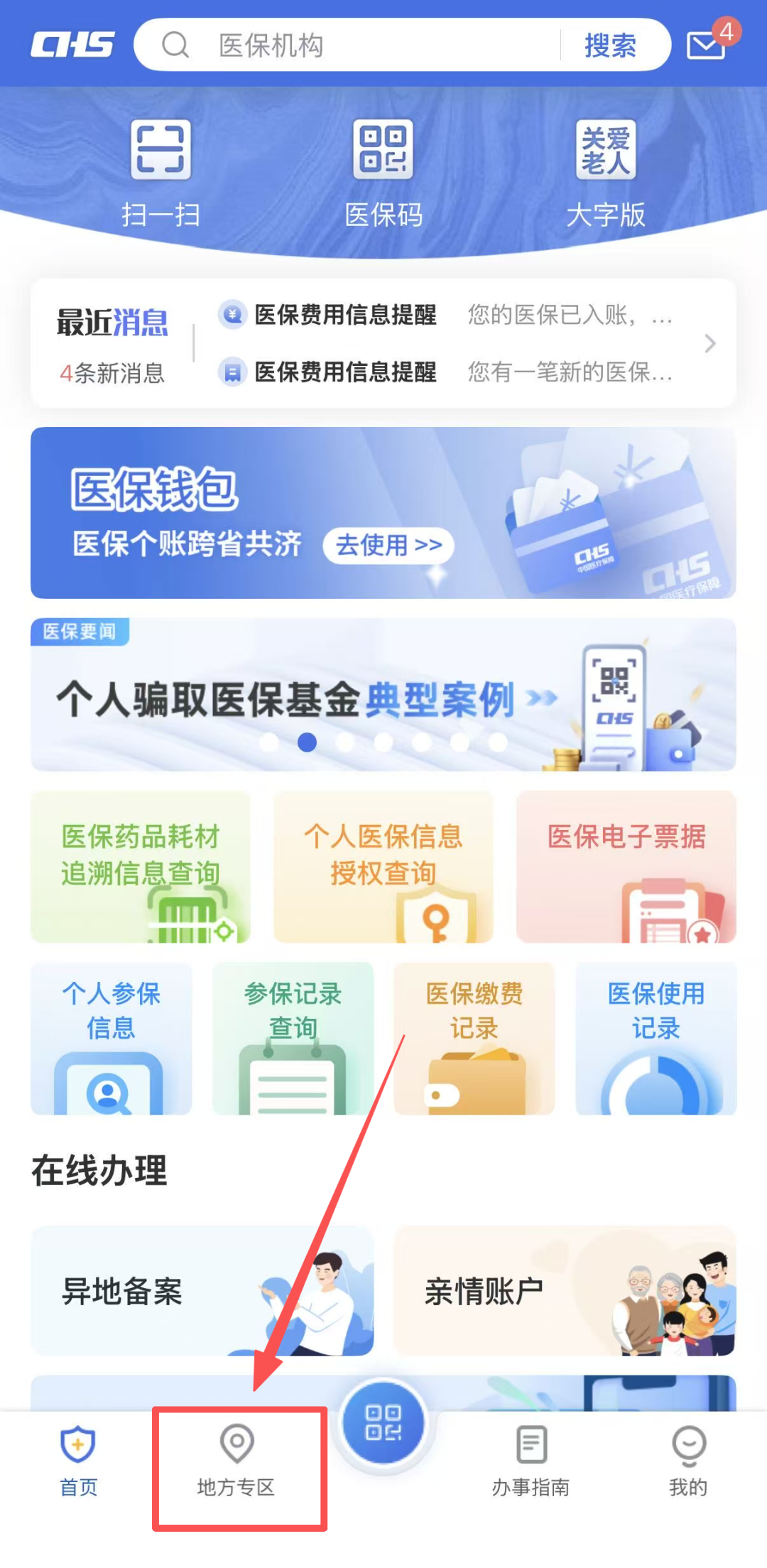Open 医保码
Image resolution: width=767 pixels, height=1568 pixels.
[x=383, y=174]
